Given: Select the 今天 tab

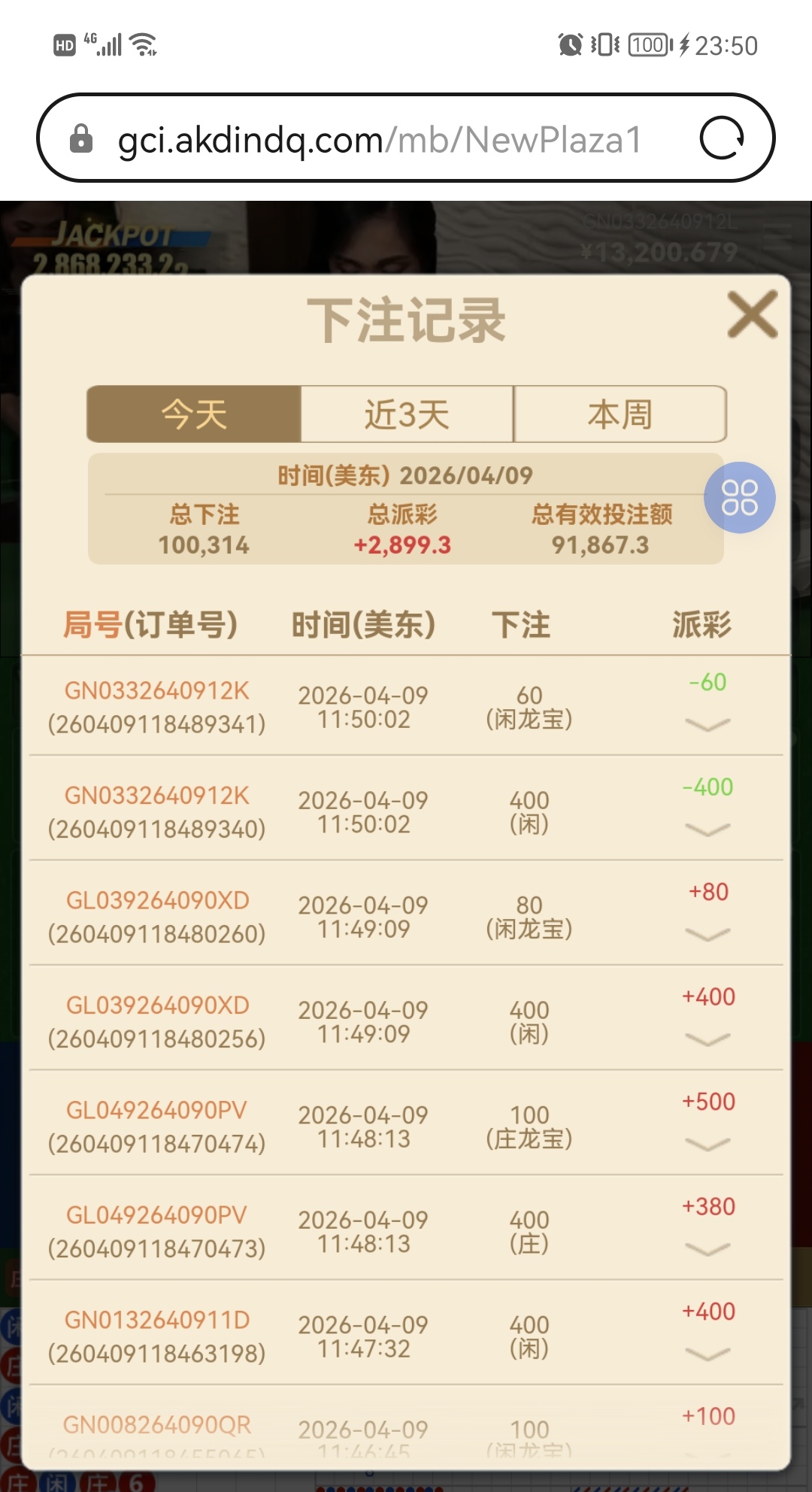Looking at the screenshot, I should [x=194, y=414].
